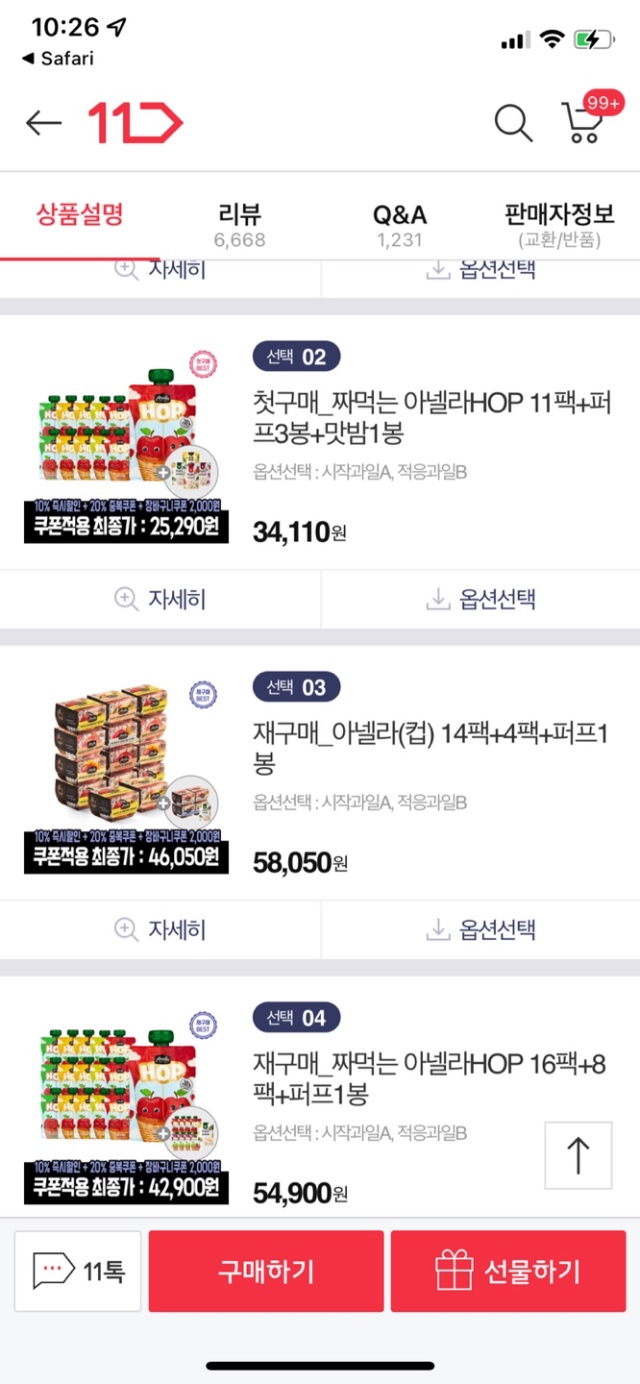Tap 옵션선택 for 선택 03 item
Image resolution: width=640 pixels, height=1384 pixels.
tap(481, 930)
